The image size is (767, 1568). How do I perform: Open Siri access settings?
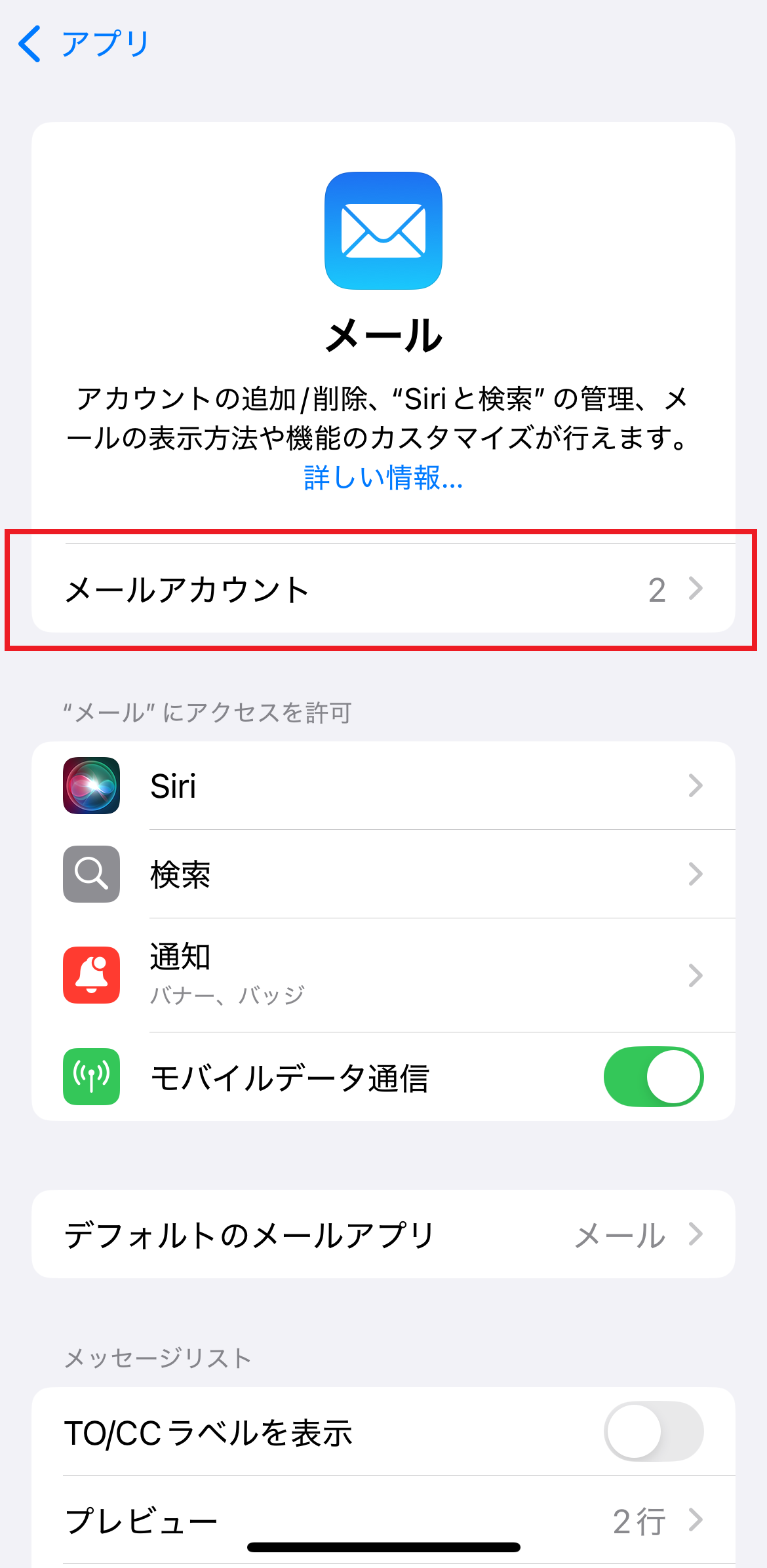(383, 785)
